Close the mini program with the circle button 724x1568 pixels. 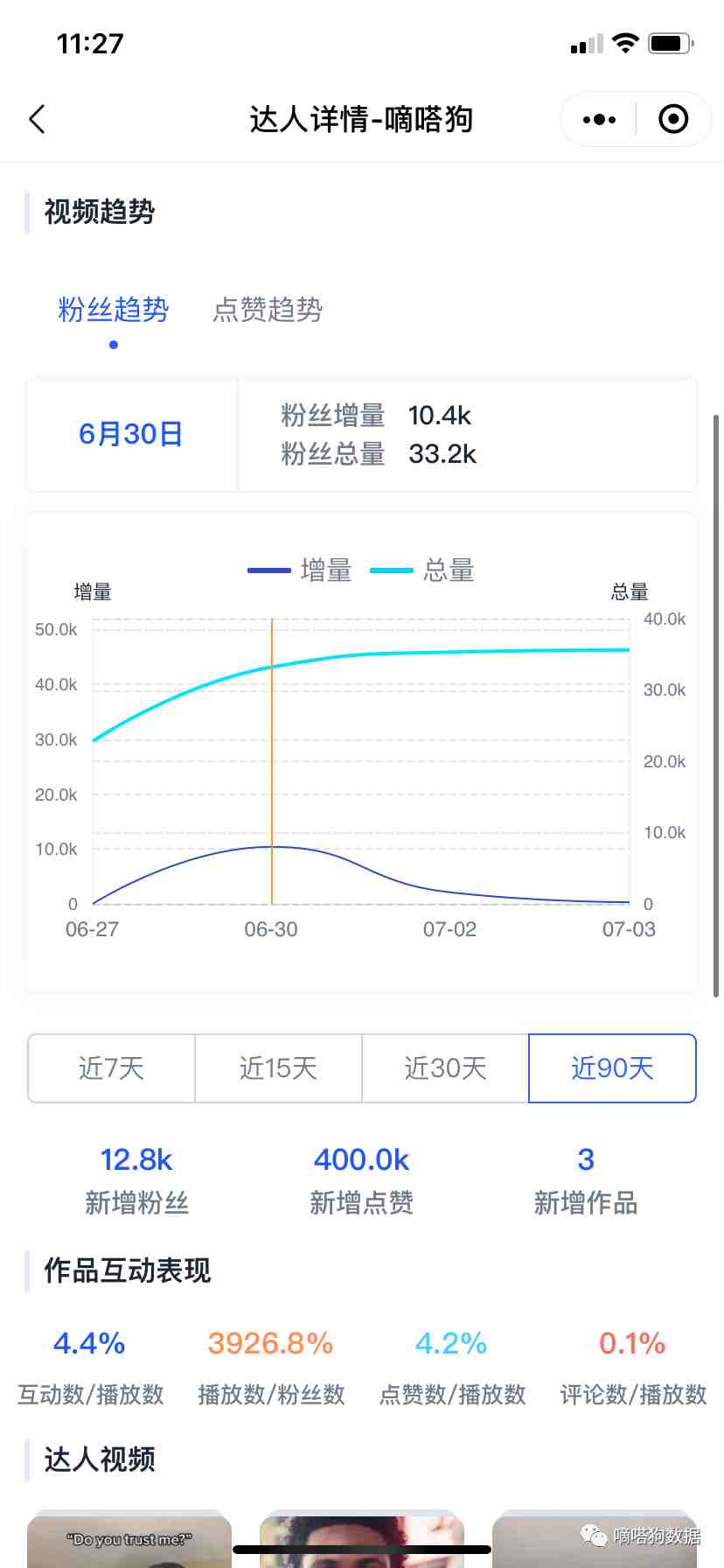(672, 119)
